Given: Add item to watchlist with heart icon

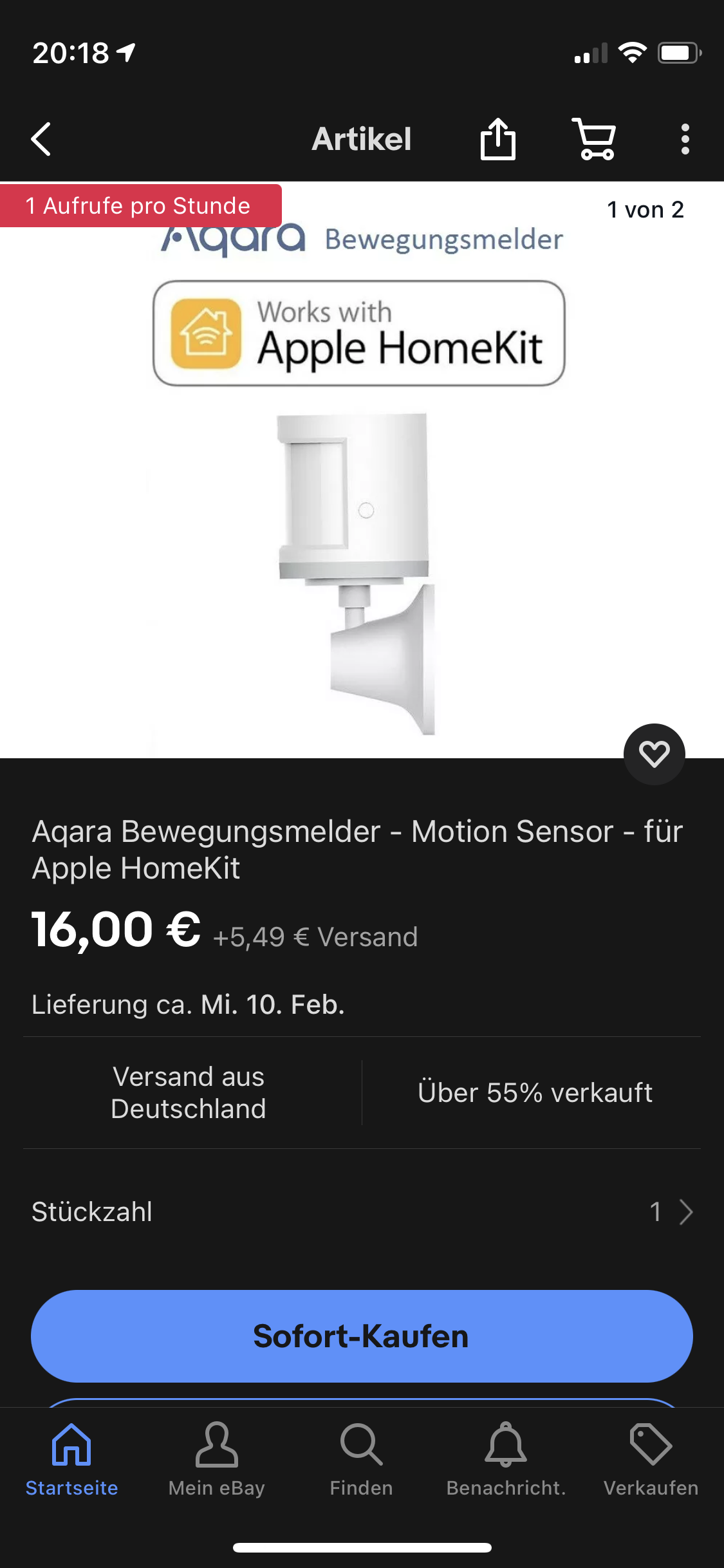Looking at the screenshot, I should [x=654, y=754].
